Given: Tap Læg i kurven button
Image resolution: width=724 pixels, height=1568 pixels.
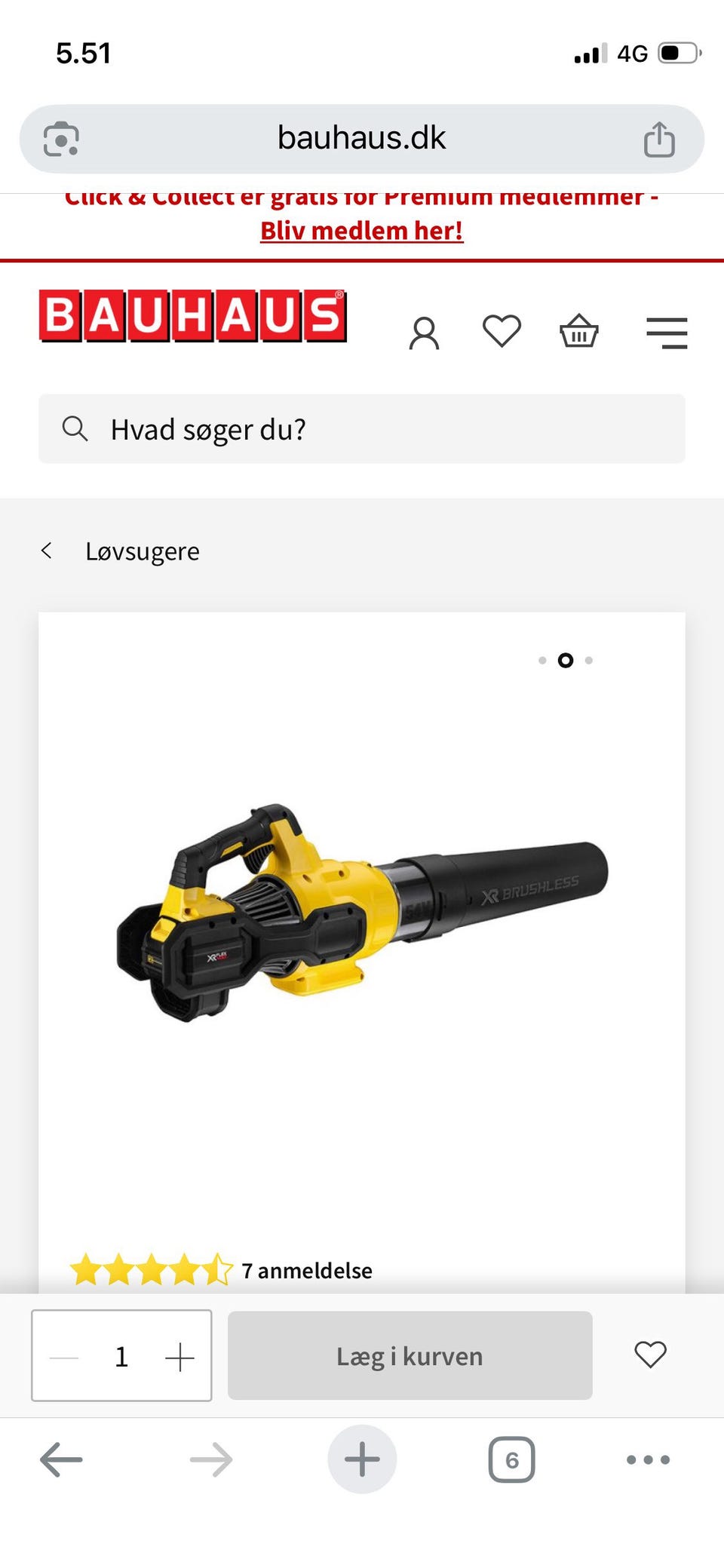Looking at the screenshot, I should click(410, 1355).
